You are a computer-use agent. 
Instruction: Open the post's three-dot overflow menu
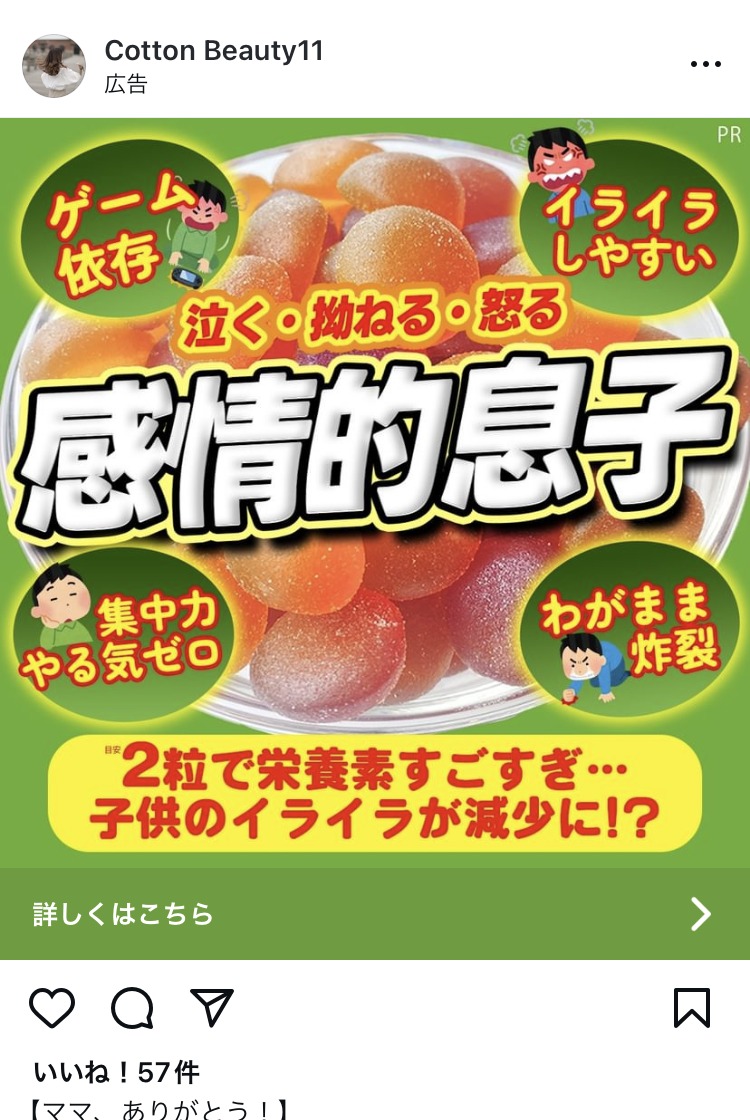[705, 64]
